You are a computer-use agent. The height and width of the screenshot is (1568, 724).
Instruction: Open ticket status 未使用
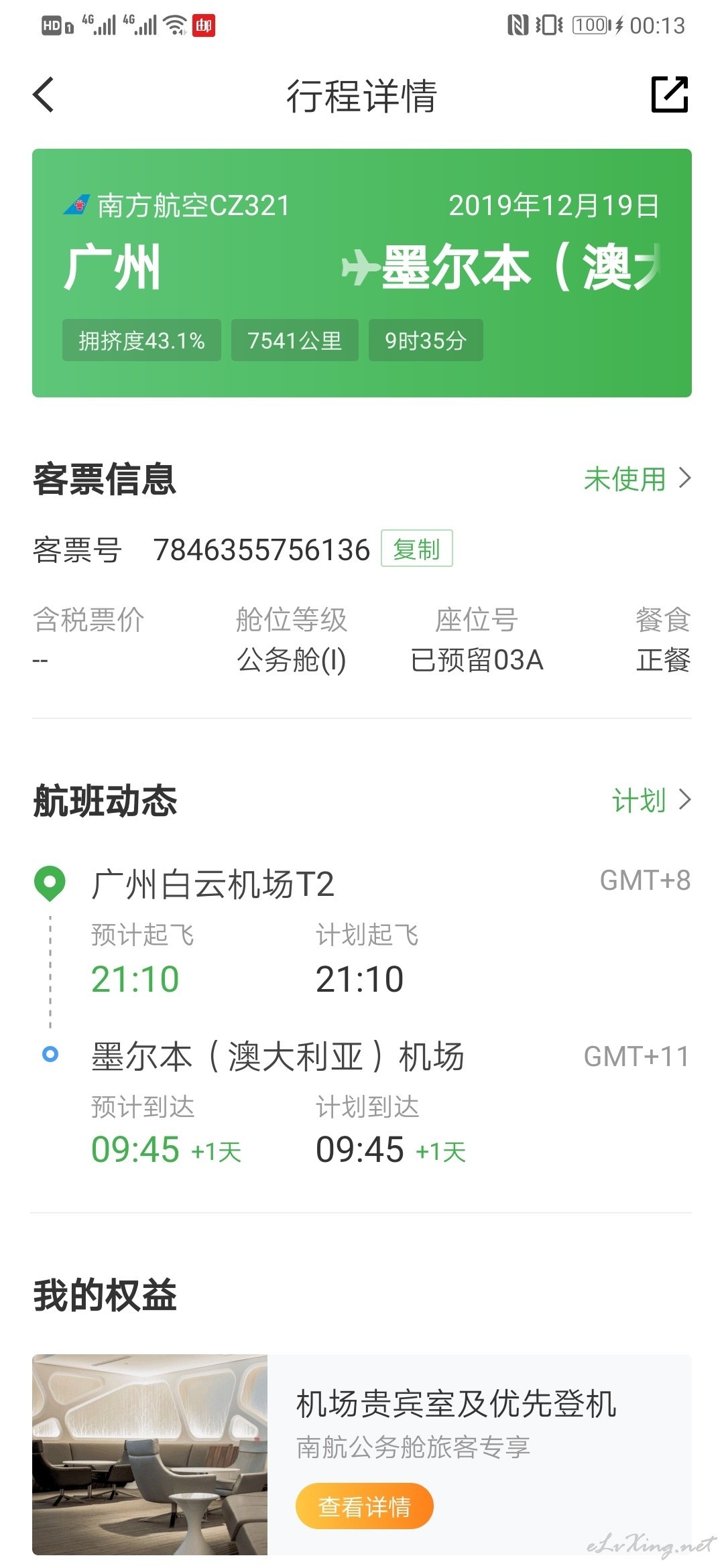[x=637, y=479]
